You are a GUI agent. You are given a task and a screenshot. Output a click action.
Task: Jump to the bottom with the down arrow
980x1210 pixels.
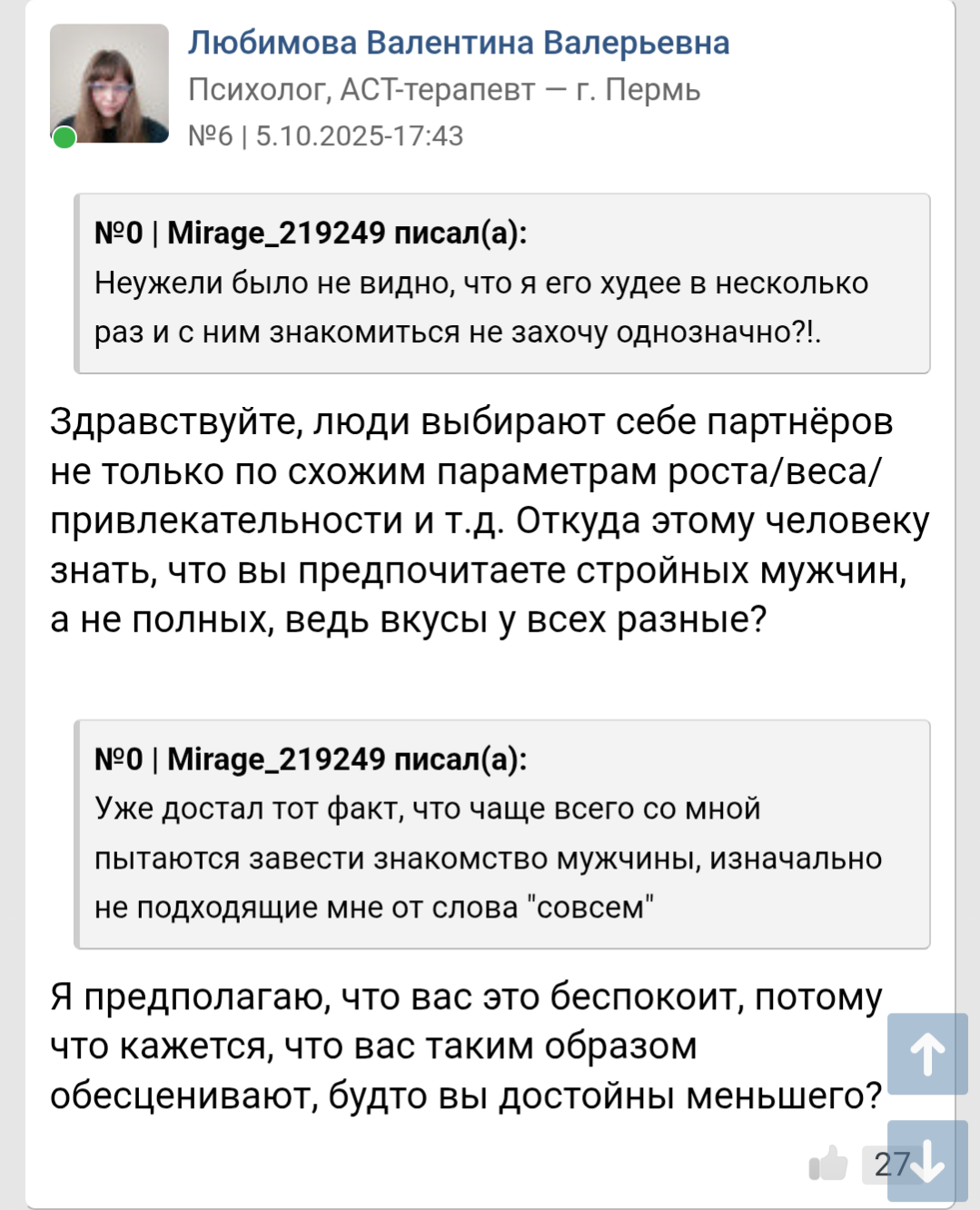click(x=927, y=1161)
